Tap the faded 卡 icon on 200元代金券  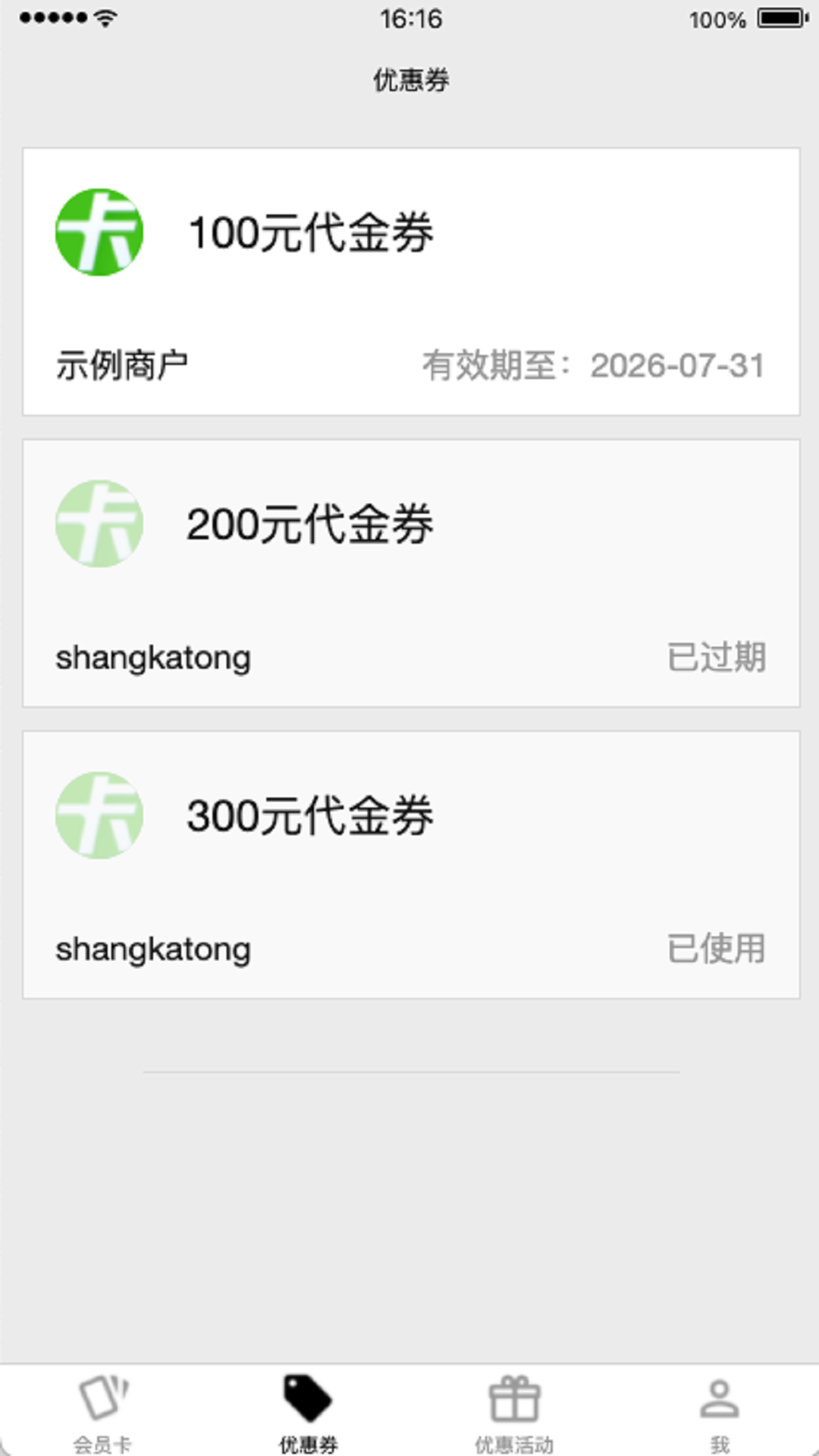tap(99, 525)
